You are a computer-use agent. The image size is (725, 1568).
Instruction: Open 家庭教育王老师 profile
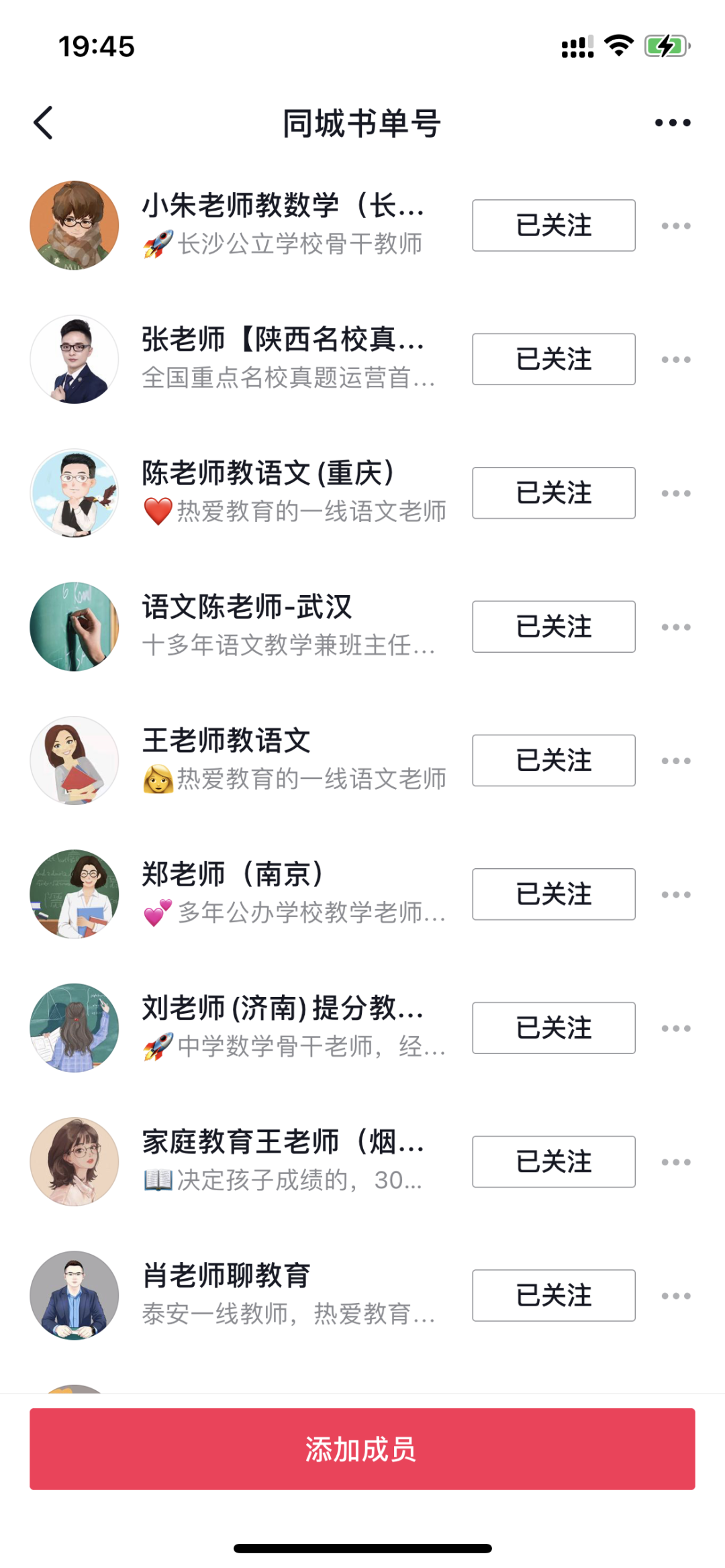click(x=282, y=1160)
